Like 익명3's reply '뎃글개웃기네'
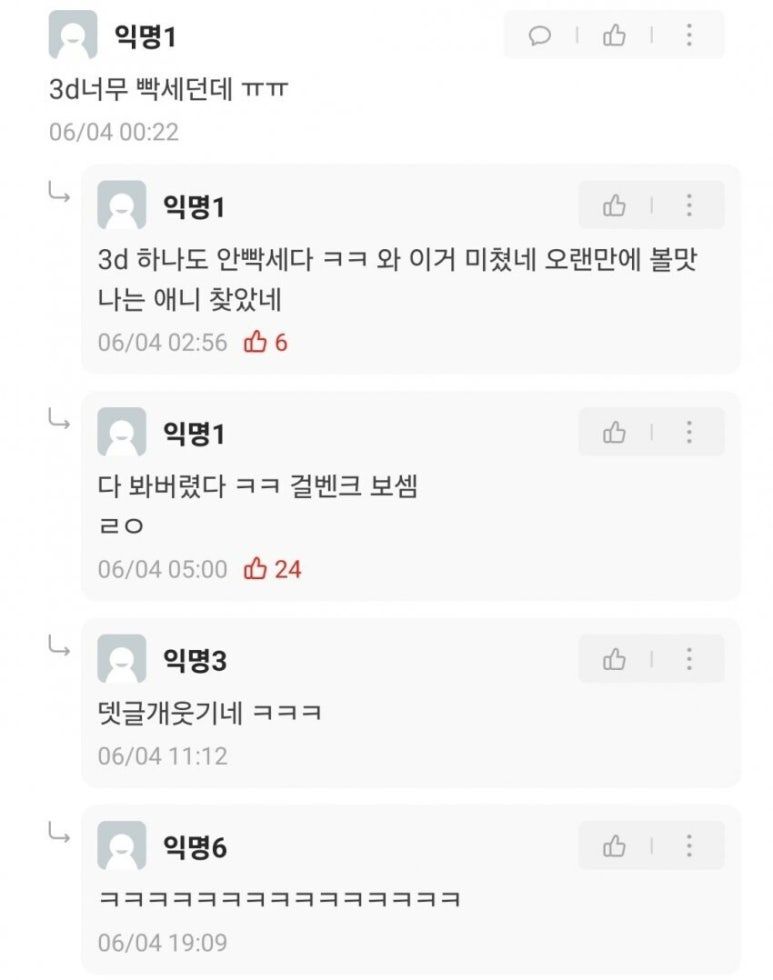 [614, 659]
